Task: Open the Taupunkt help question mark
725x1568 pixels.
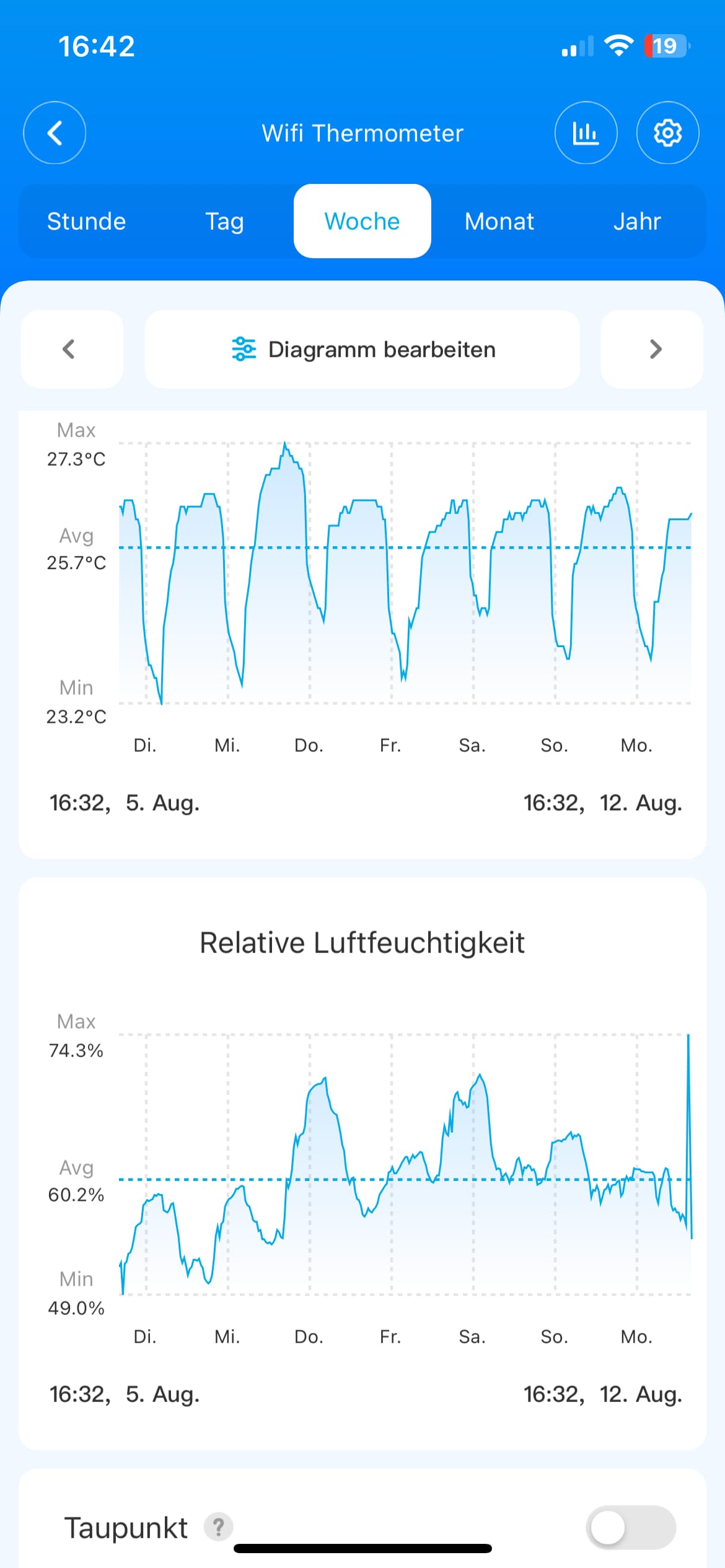Action: [x=219, y=1527]
